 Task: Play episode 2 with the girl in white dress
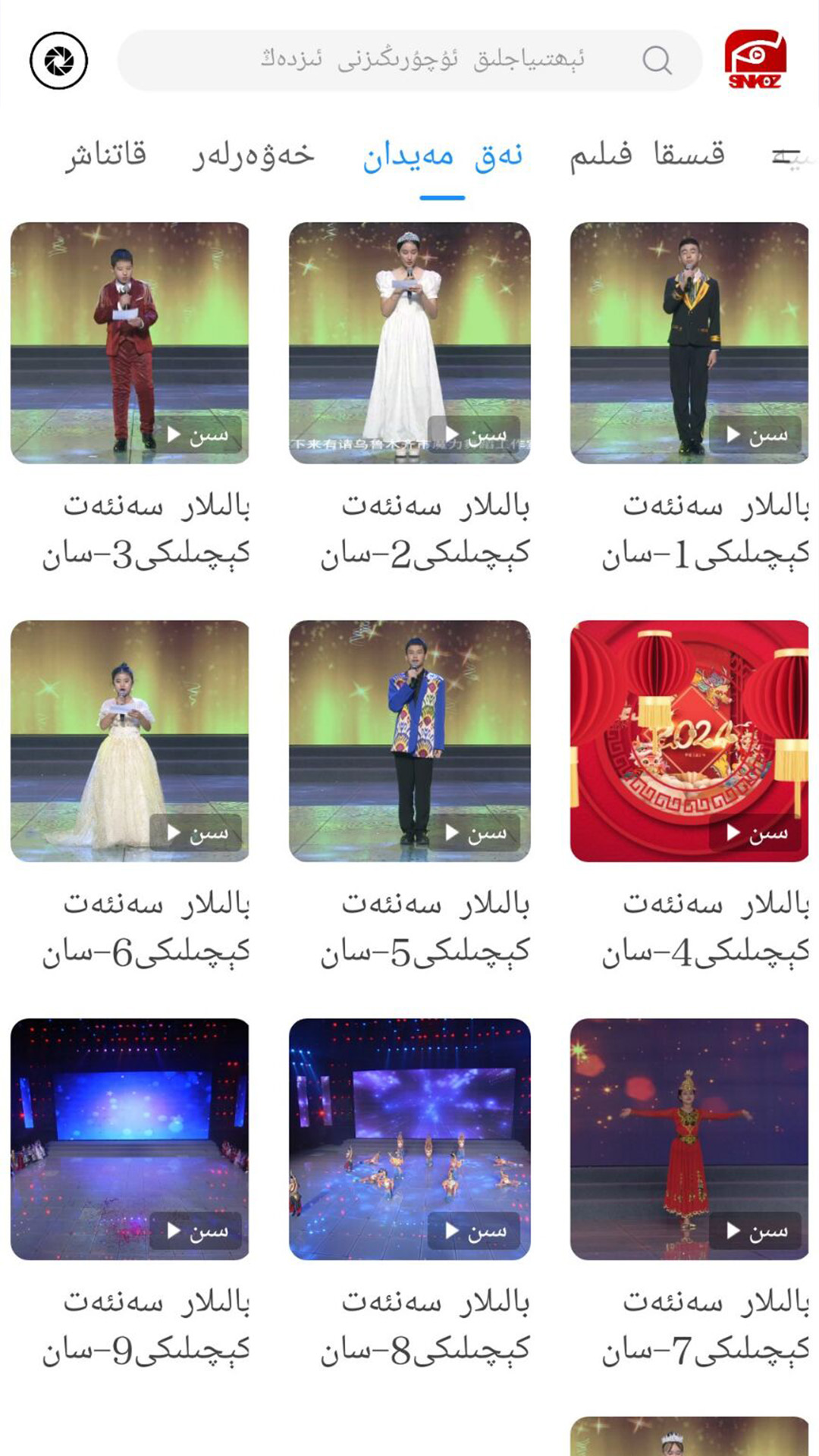409,343
